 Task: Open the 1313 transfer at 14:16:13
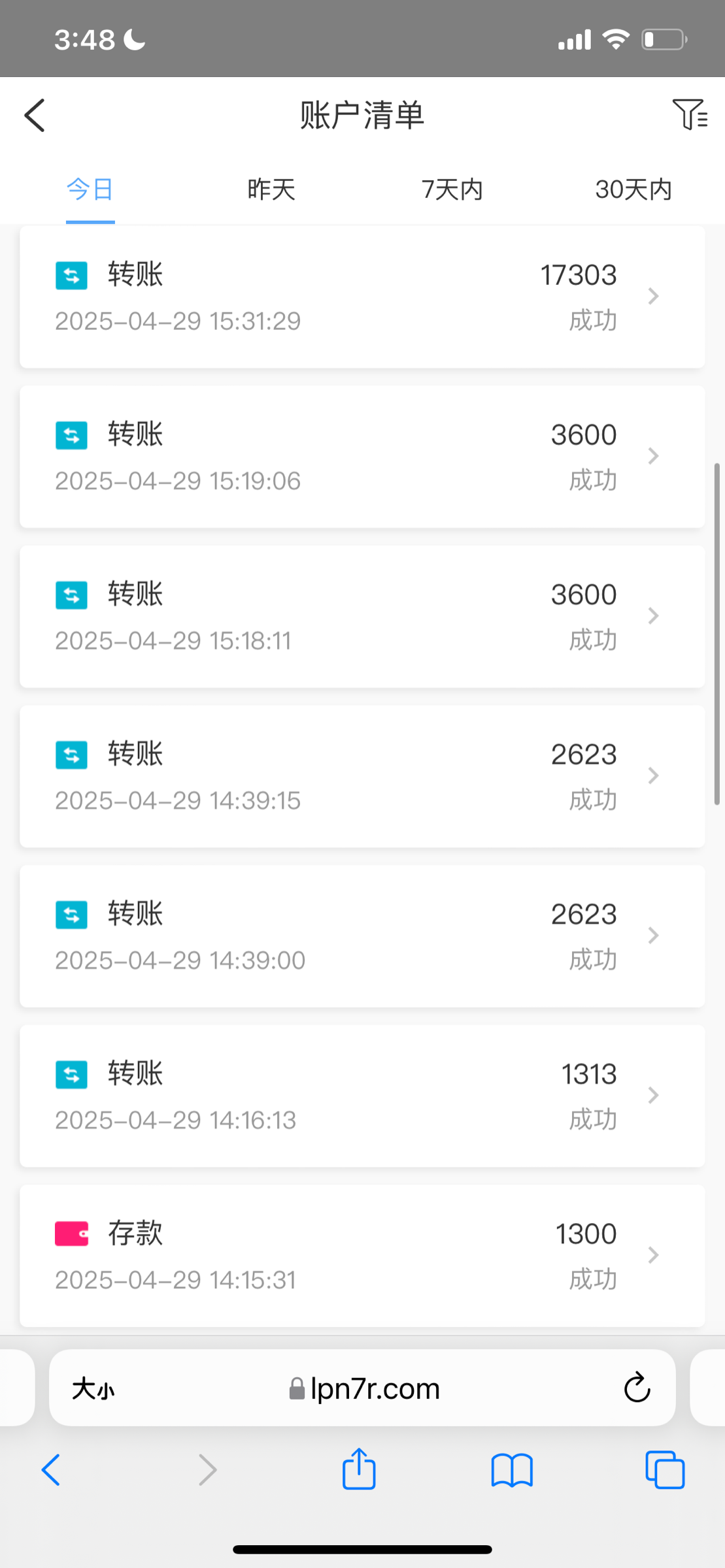pyautogui.click(x=362, y=1096)
